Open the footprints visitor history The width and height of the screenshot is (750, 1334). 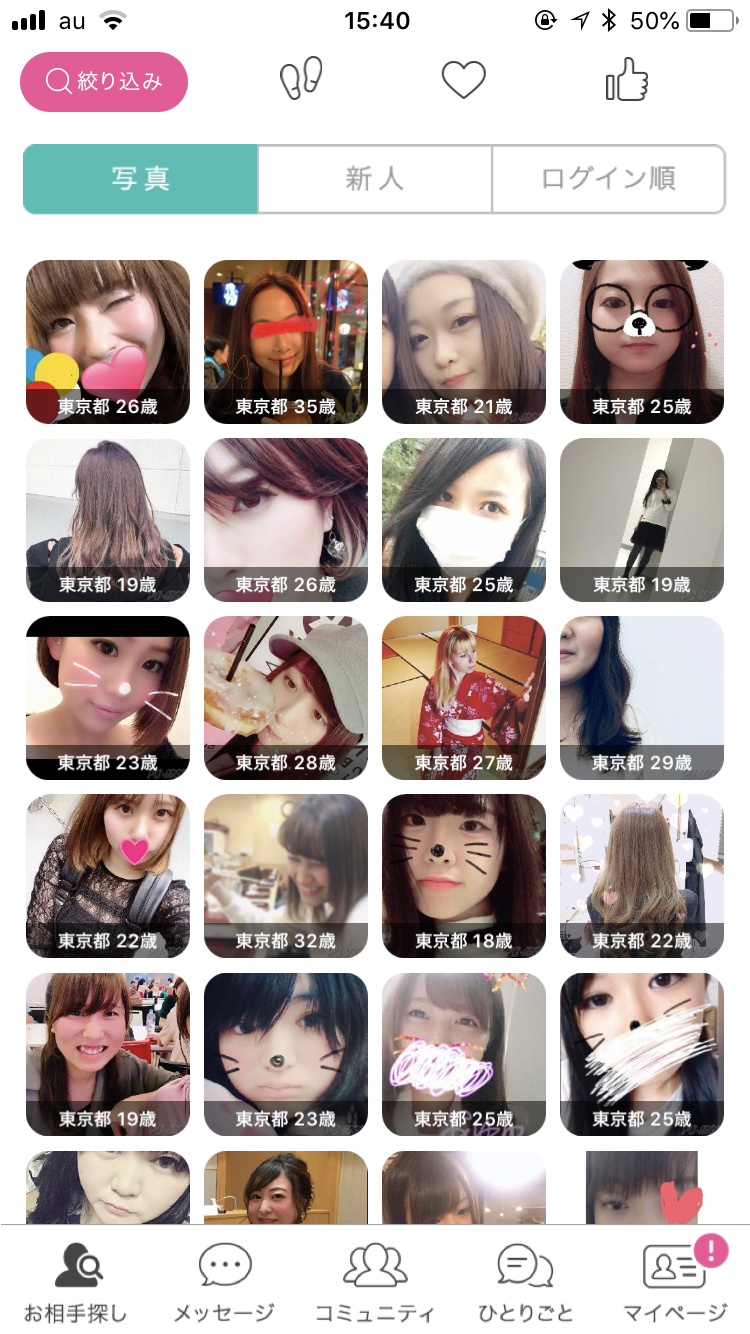tap(301, 80)
